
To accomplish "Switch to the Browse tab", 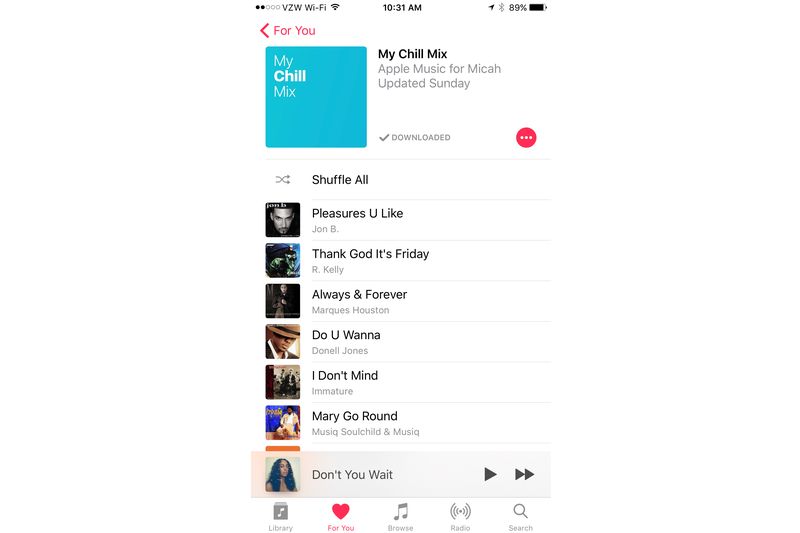I will pos(400,516).
